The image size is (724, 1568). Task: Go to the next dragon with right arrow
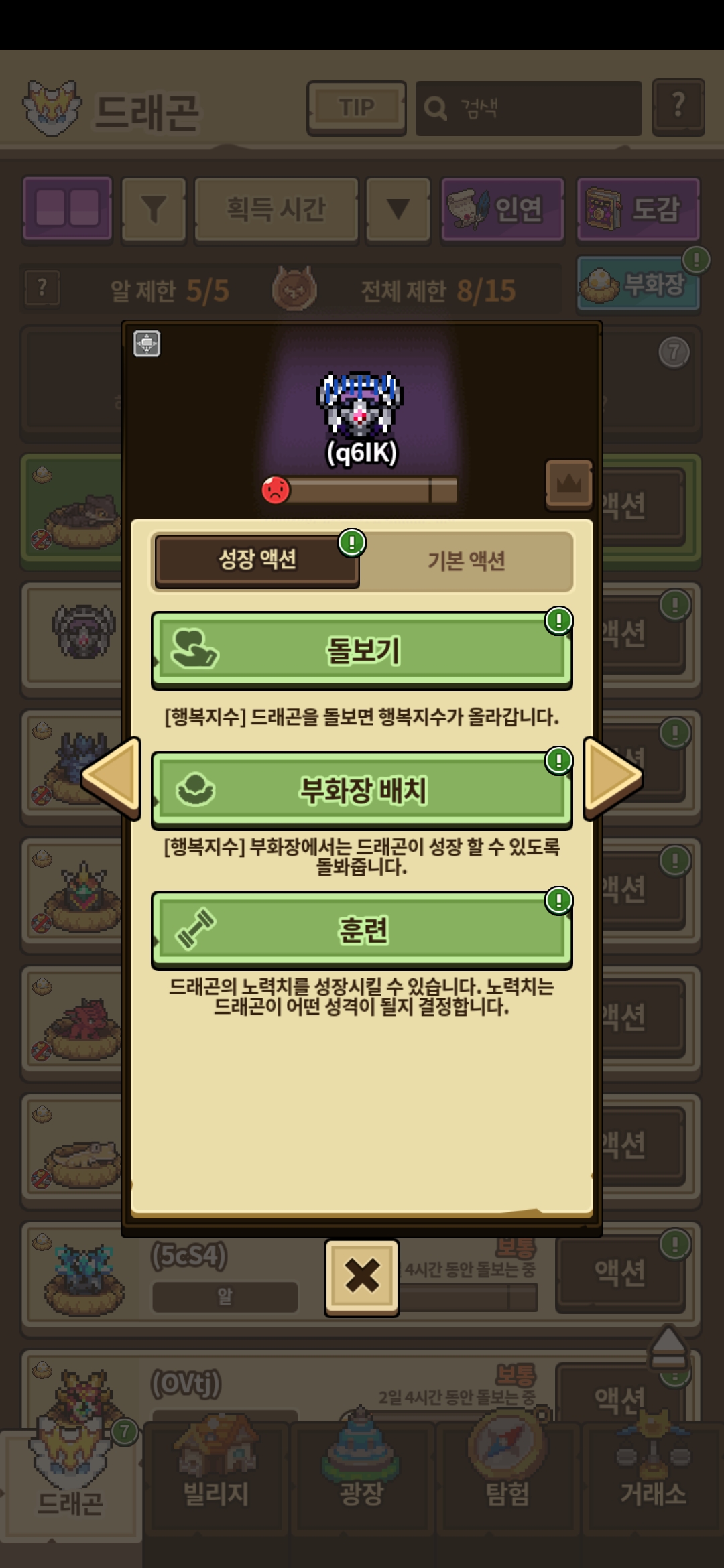(x=611, y=777)
